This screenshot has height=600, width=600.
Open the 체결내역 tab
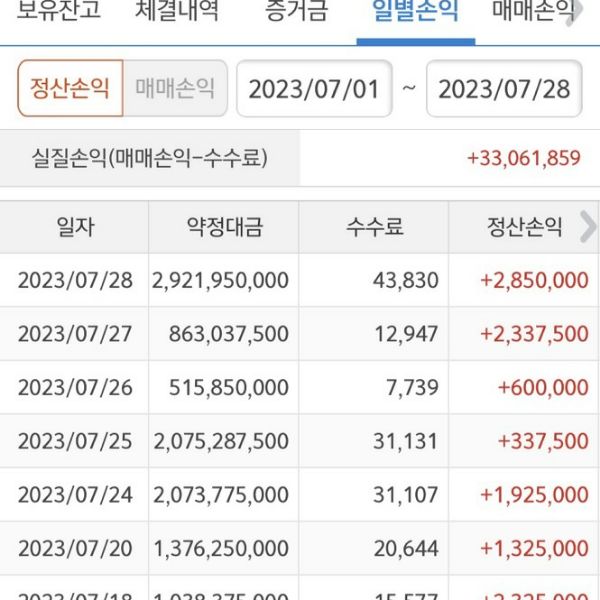tap(177, 13)
